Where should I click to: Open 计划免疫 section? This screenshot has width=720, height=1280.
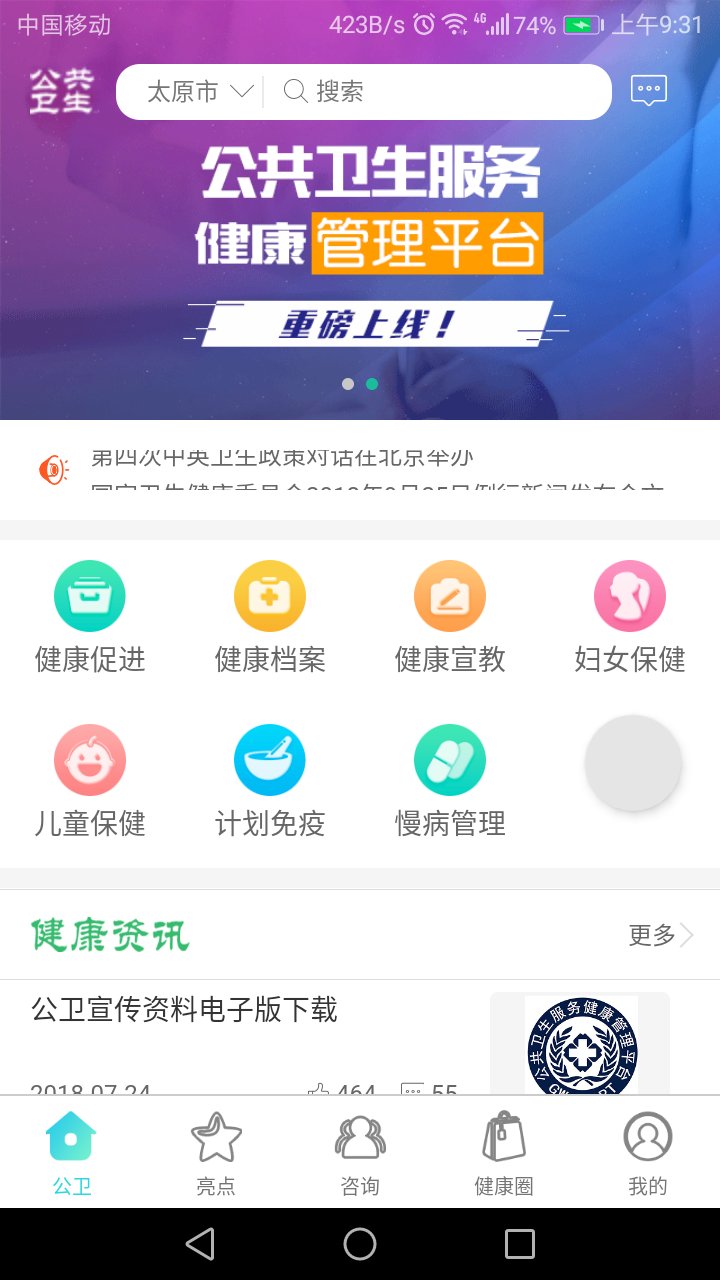coord(270,780)
